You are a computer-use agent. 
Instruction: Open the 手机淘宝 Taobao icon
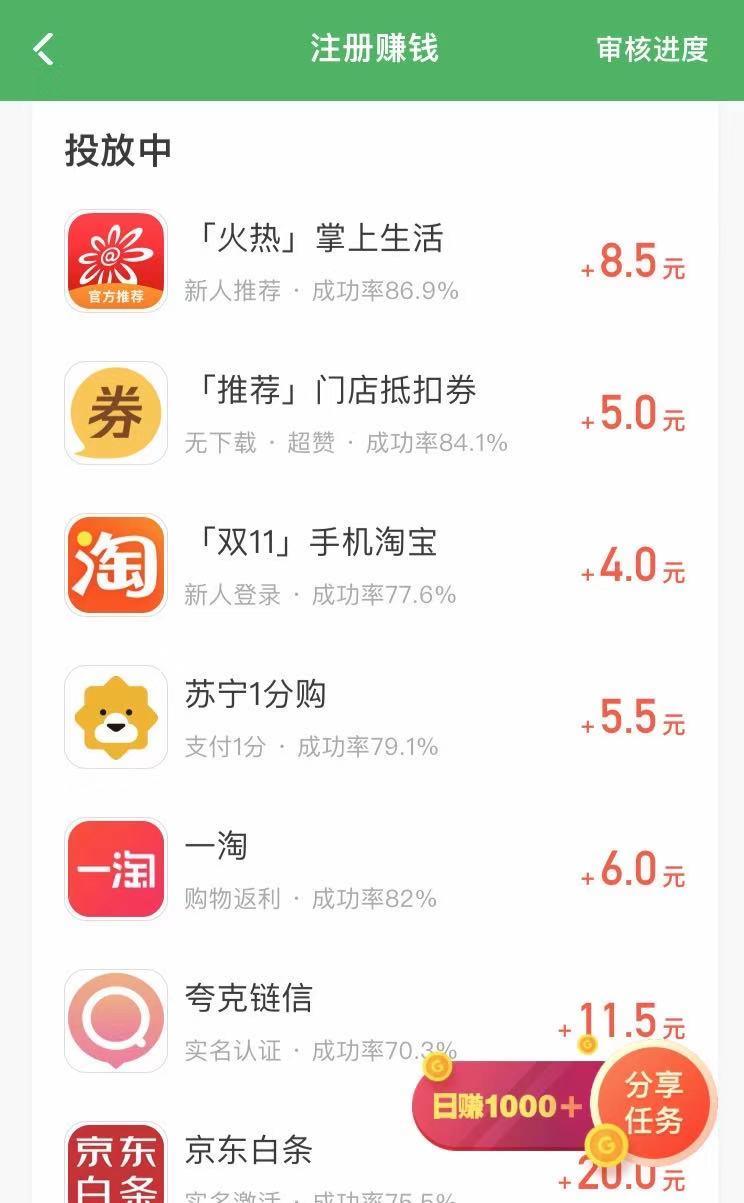115,565
